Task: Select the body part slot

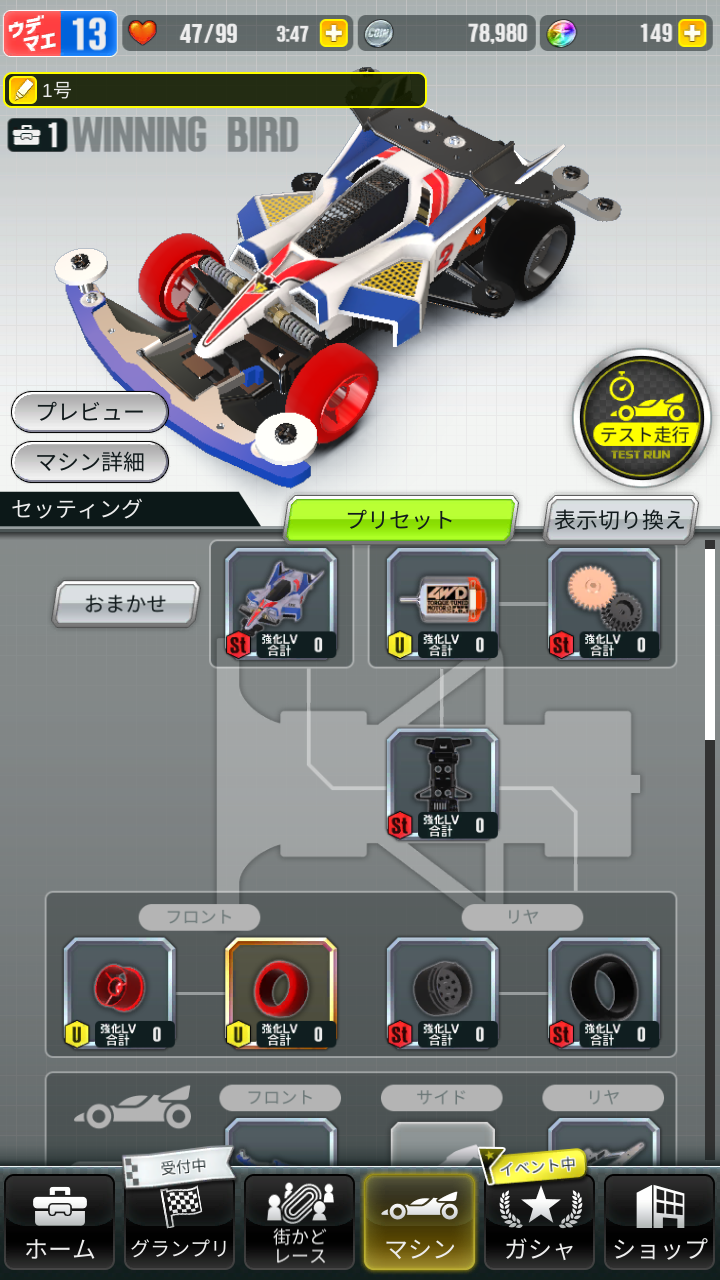Action: (281, 604)
